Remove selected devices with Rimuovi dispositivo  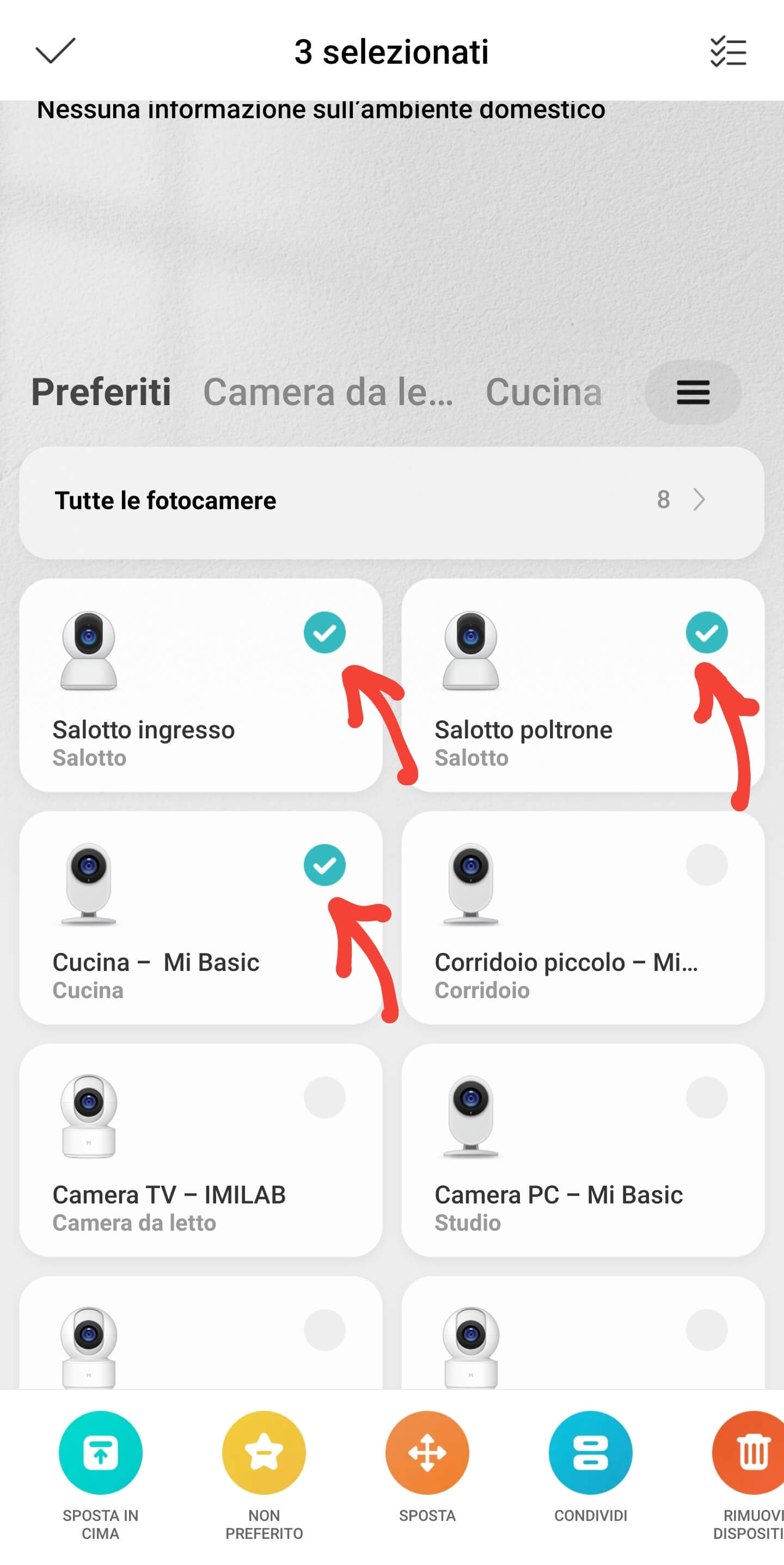point(752,1453)
